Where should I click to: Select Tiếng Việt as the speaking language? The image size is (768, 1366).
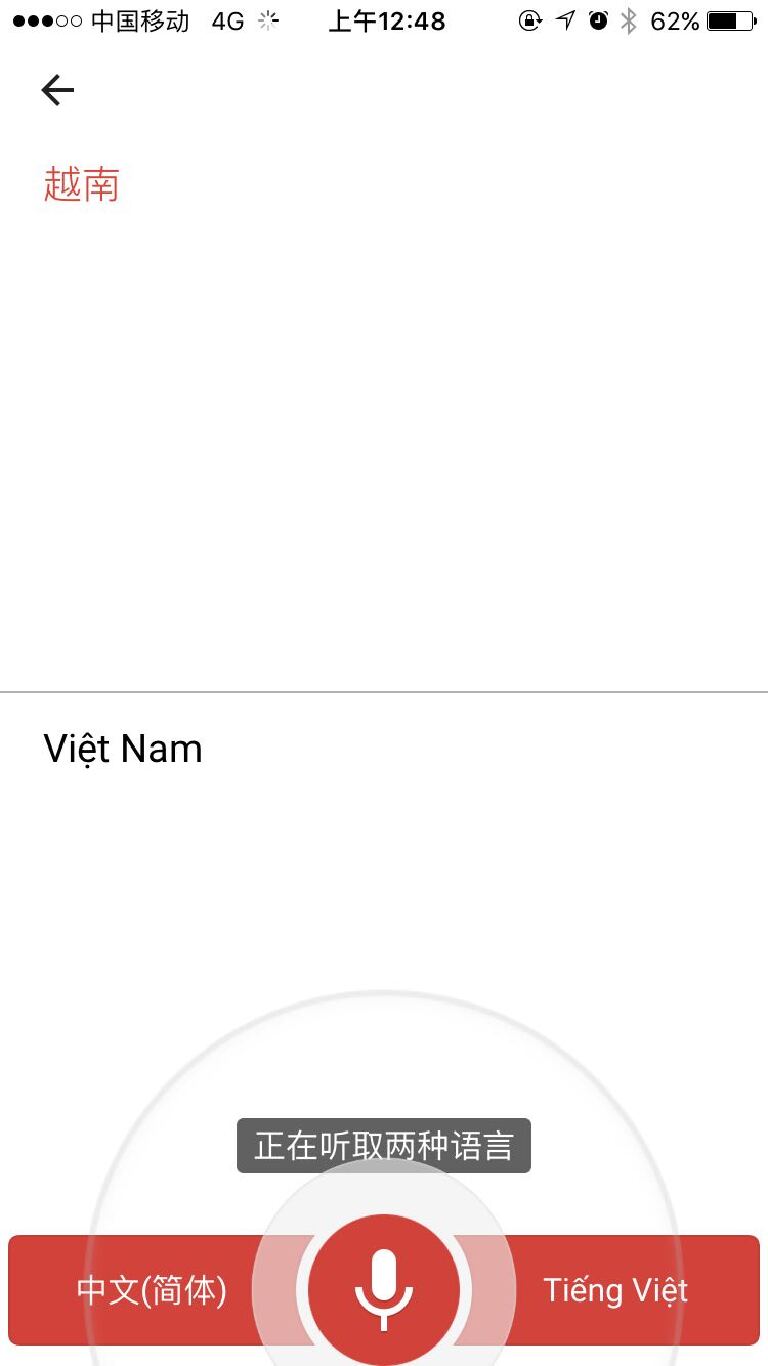click(x=616, y=1290)
